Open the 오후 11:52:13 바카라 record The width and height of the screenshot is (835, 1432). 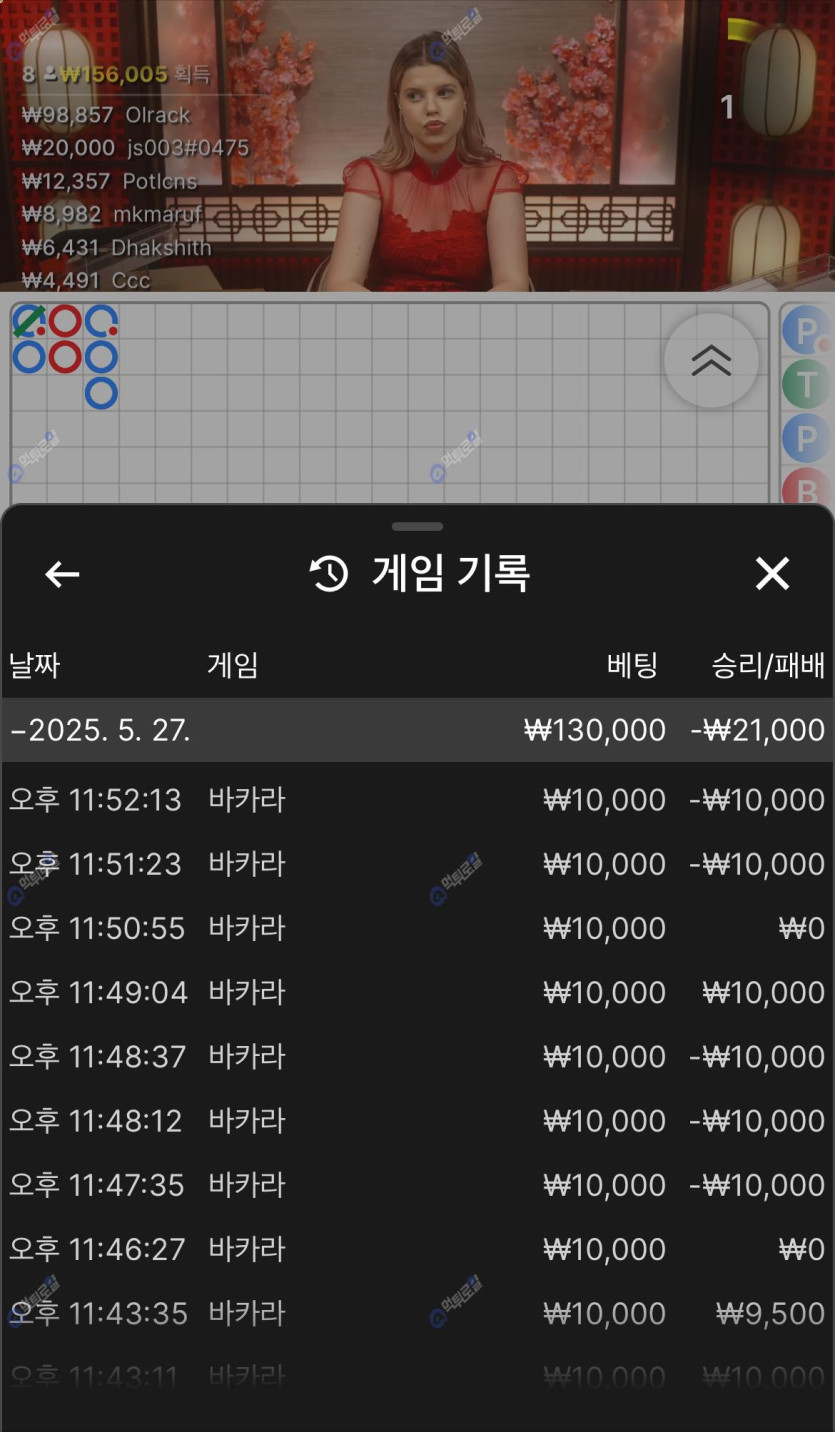click(x=417, y=800)
